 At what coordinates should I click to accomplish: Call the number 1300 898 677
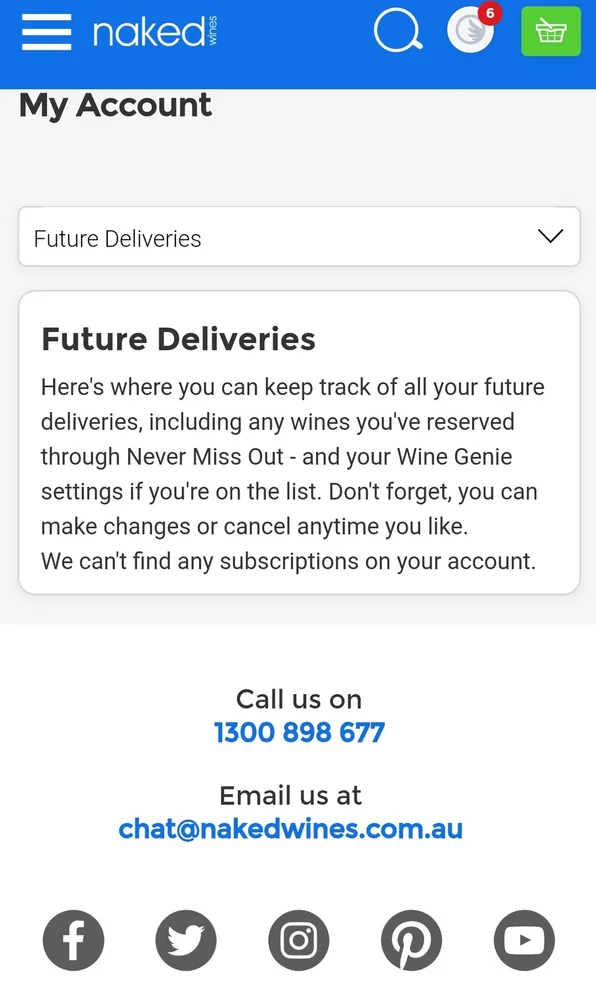tap(299, 732)
